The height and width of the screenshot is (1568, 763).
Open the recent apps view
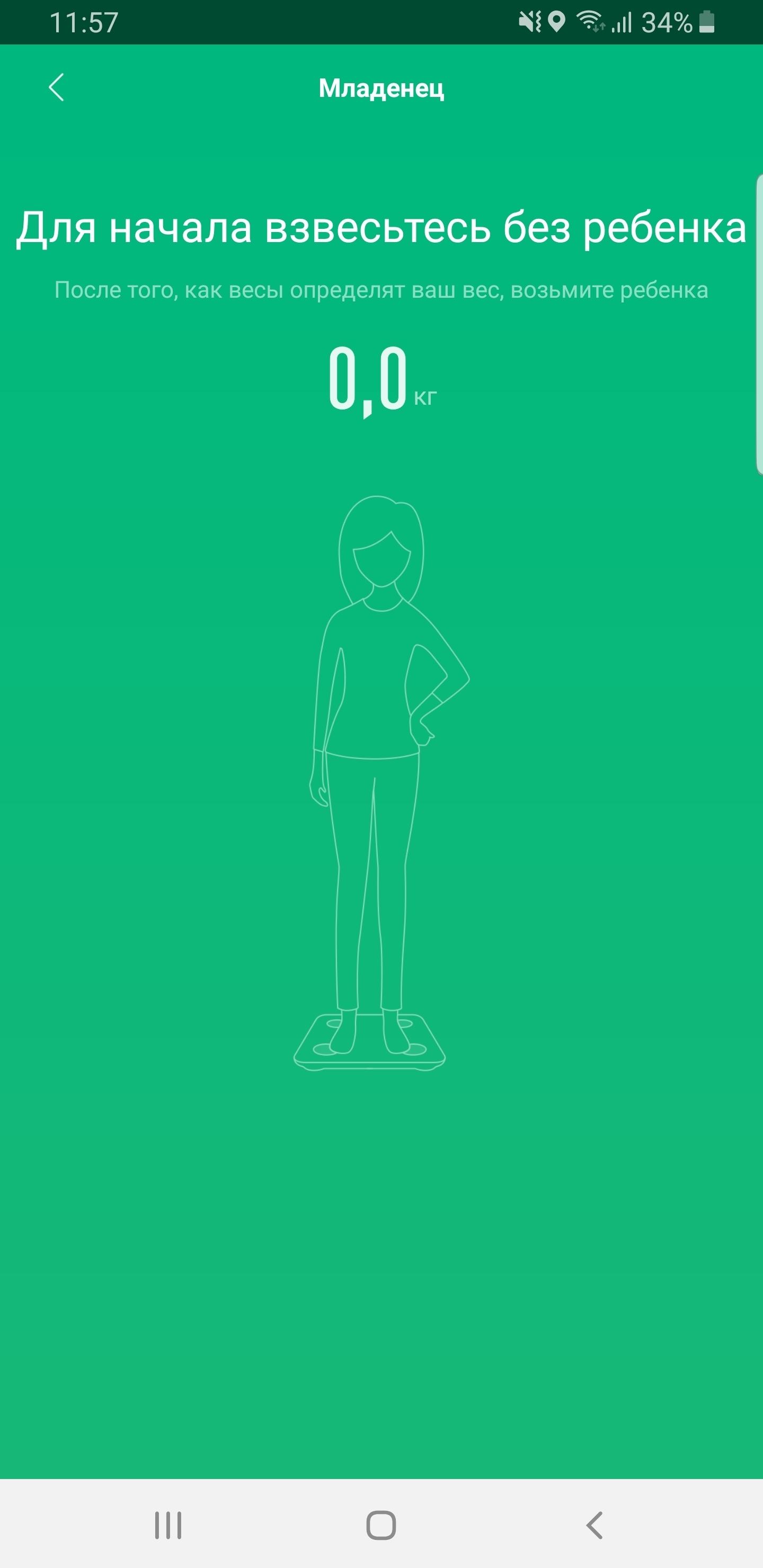pos(168,1525)
